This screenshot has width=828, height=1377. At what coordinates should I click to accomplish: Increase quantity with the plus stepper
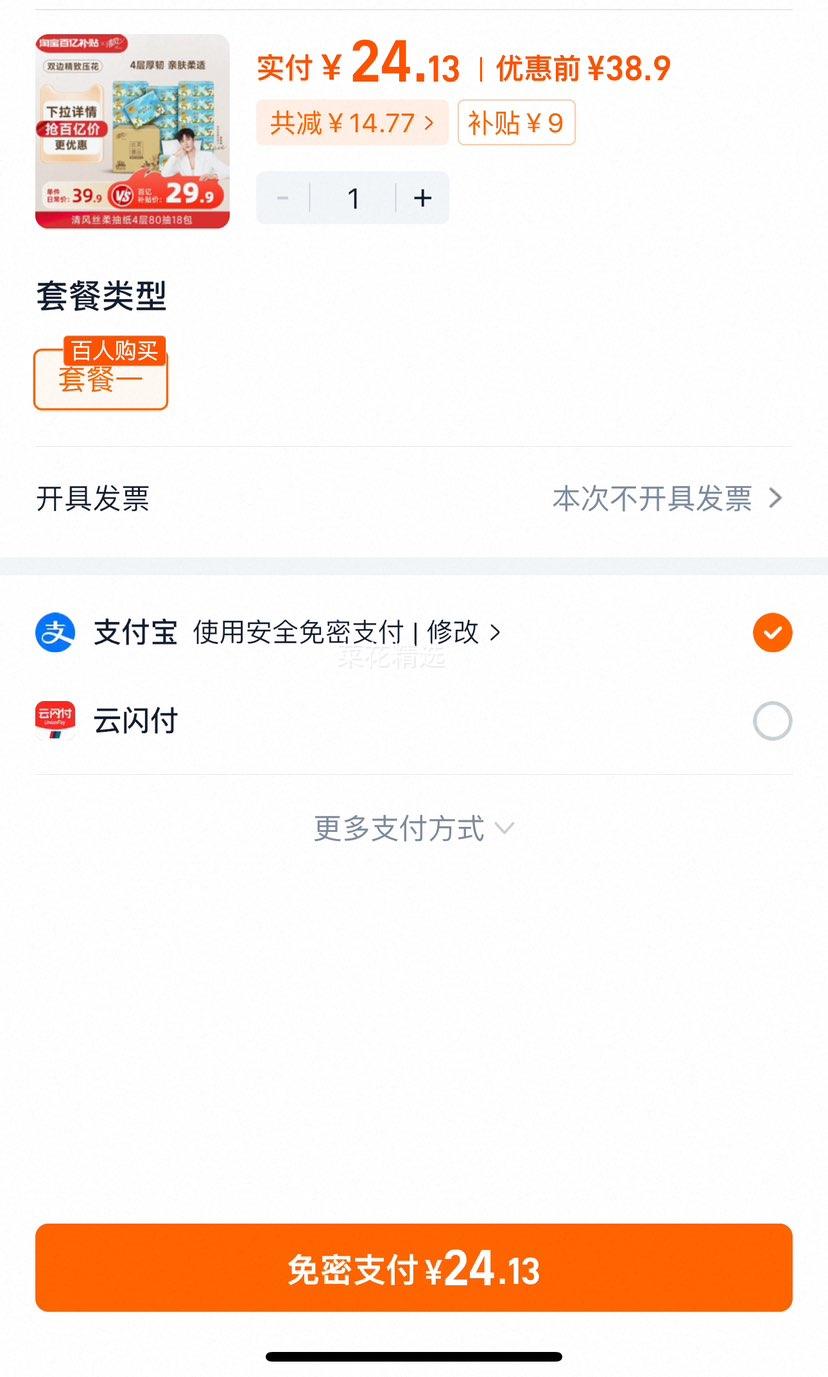[x=422, y=198]
